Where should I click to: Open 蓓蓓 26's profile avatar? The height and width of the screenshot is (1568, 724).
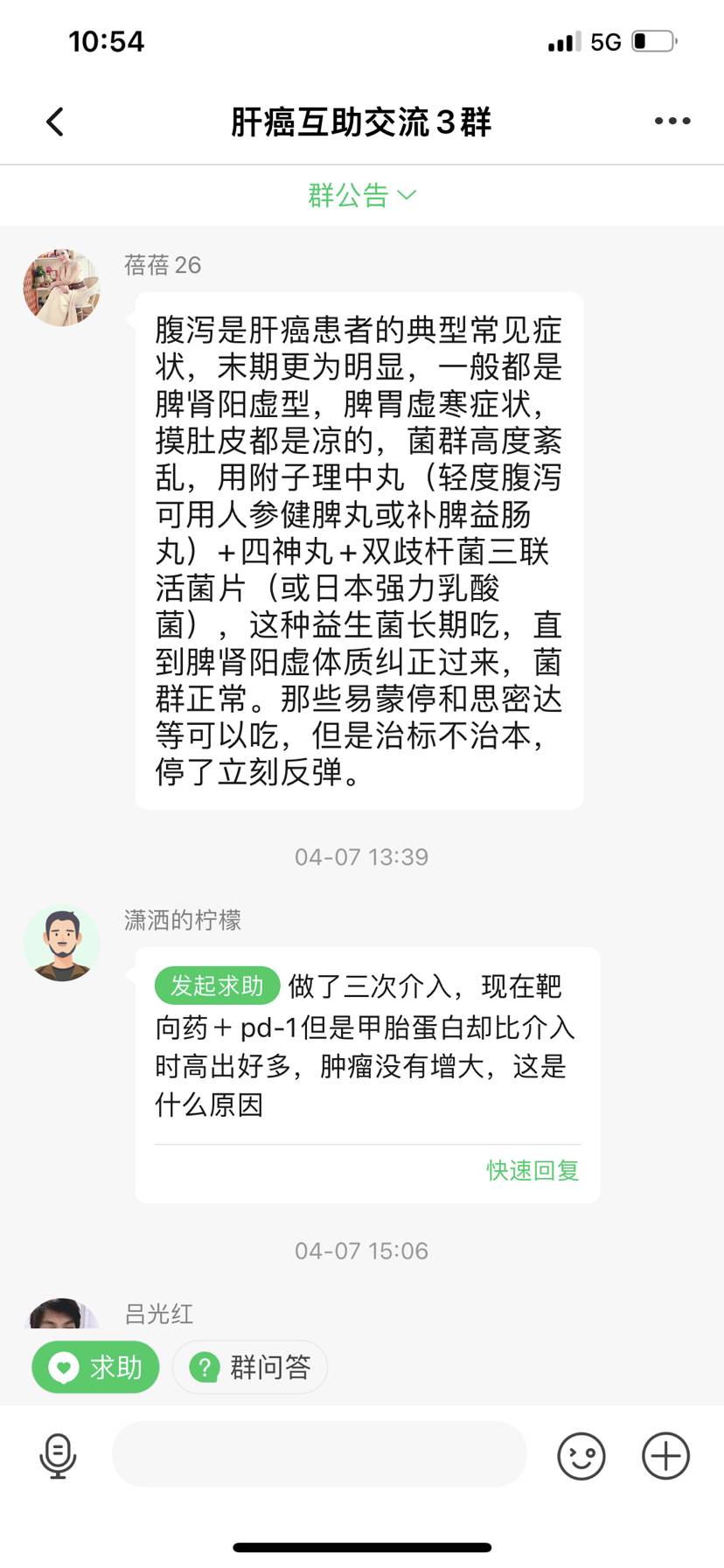pyautogui.click(x=61, y=288)
